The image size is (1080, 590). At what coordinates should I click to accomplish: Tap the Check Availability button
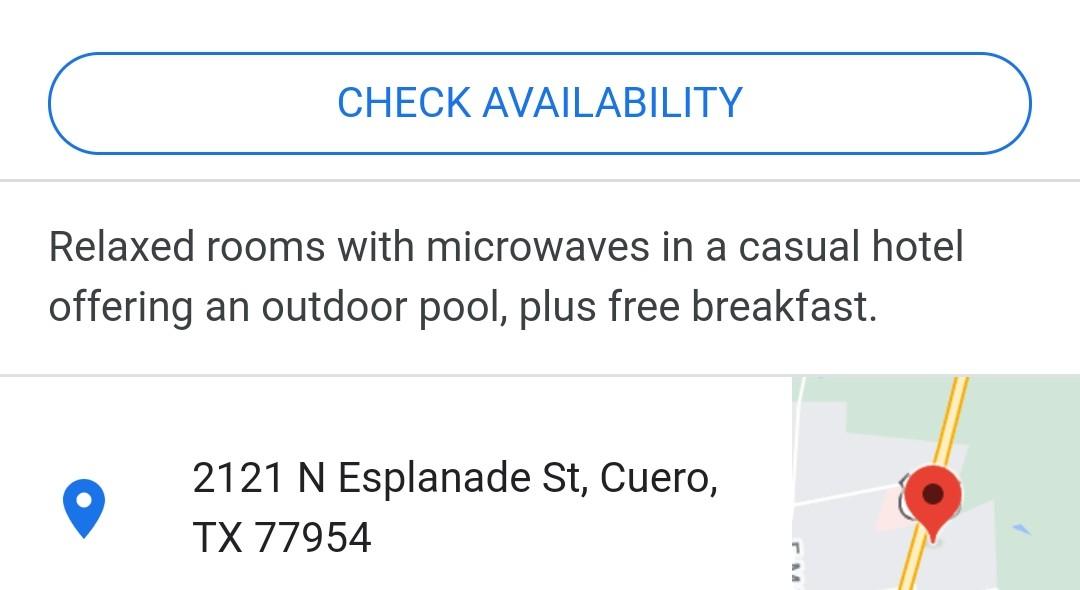(539, 103)
